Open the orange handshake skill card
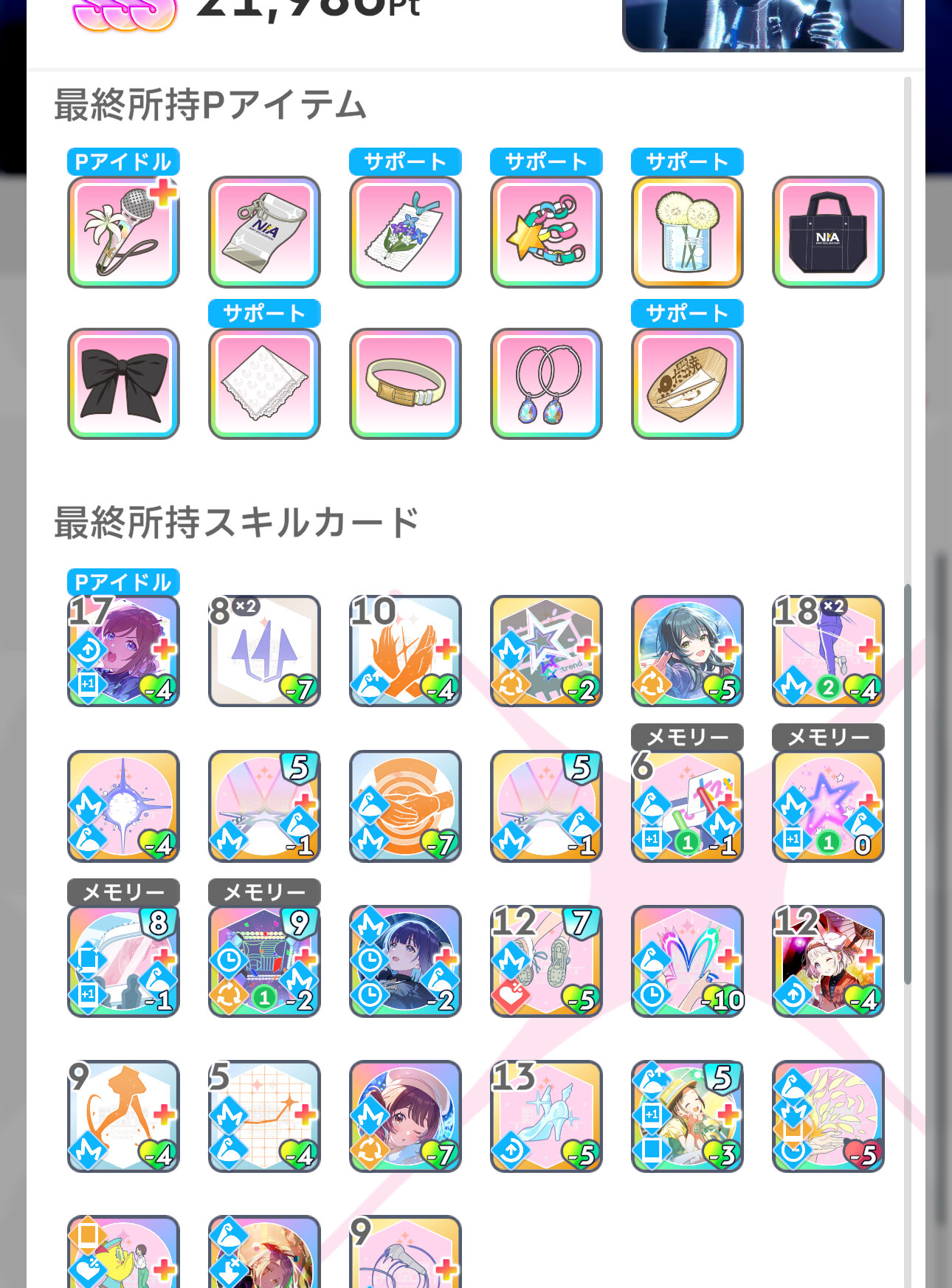This screenshot has width=952, height=1288. click(x=405, y=806)
